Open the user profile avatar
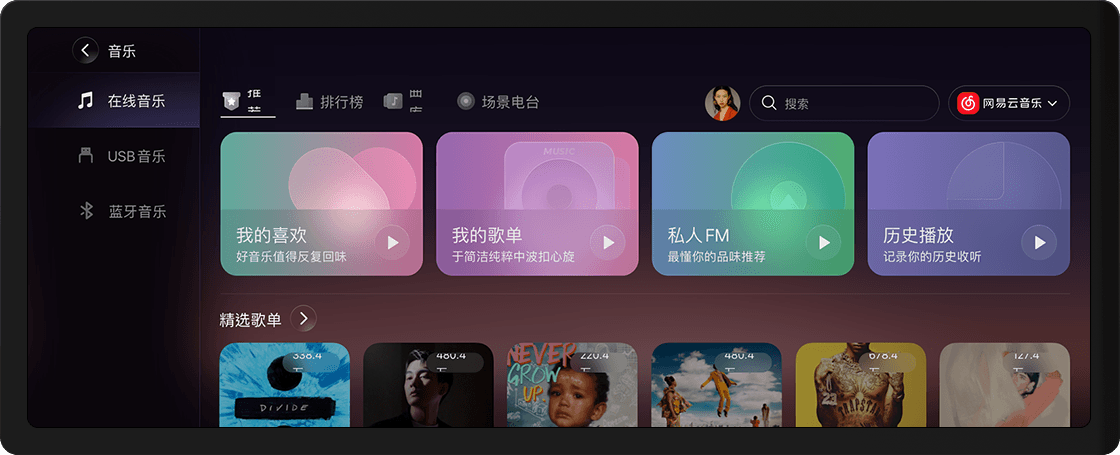This screenshot has width=1120, height=455. click(722, 103)
